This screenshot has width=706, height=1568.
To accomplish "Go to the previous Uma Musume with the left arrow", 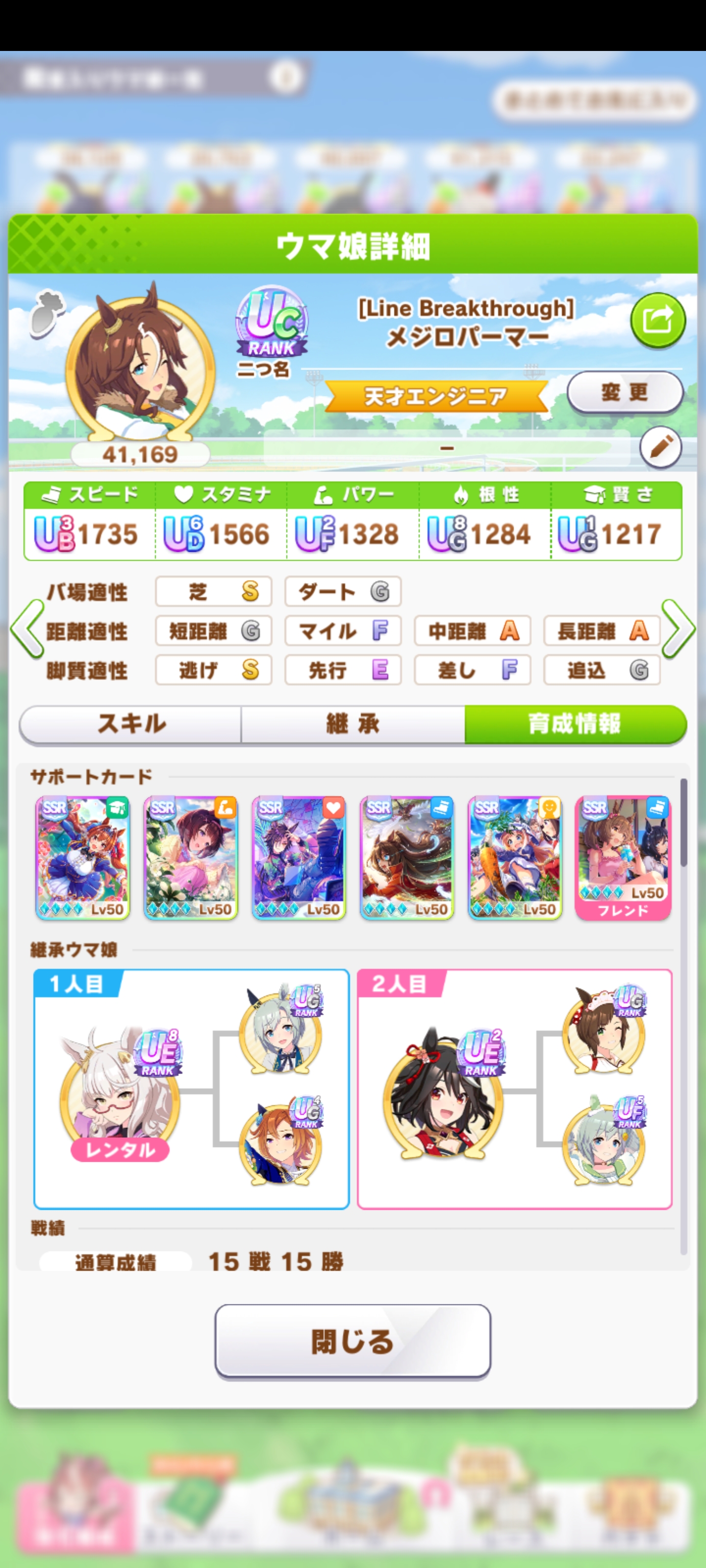I will tap(26, 629).
